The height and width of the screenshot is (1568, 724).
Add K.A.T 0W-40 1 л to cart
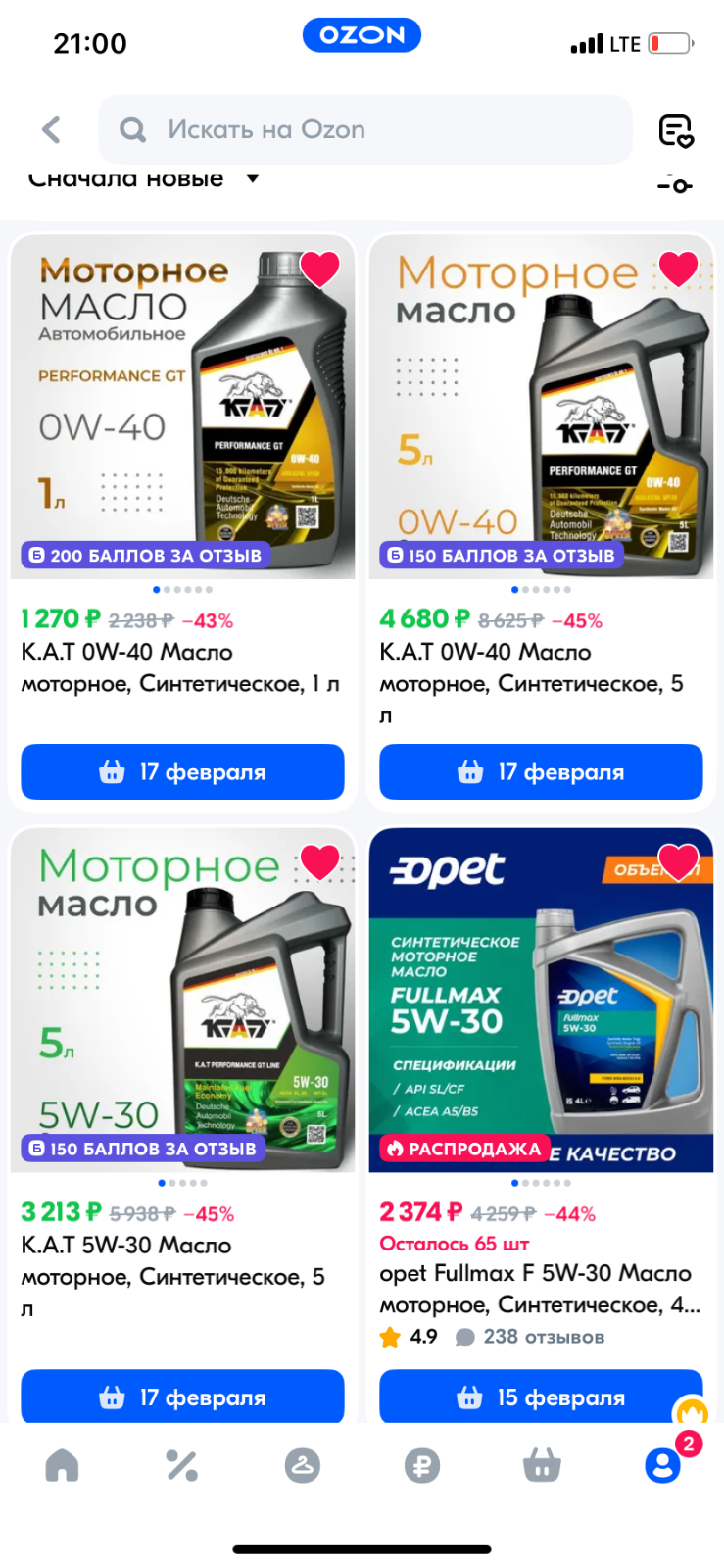(182, 772)
